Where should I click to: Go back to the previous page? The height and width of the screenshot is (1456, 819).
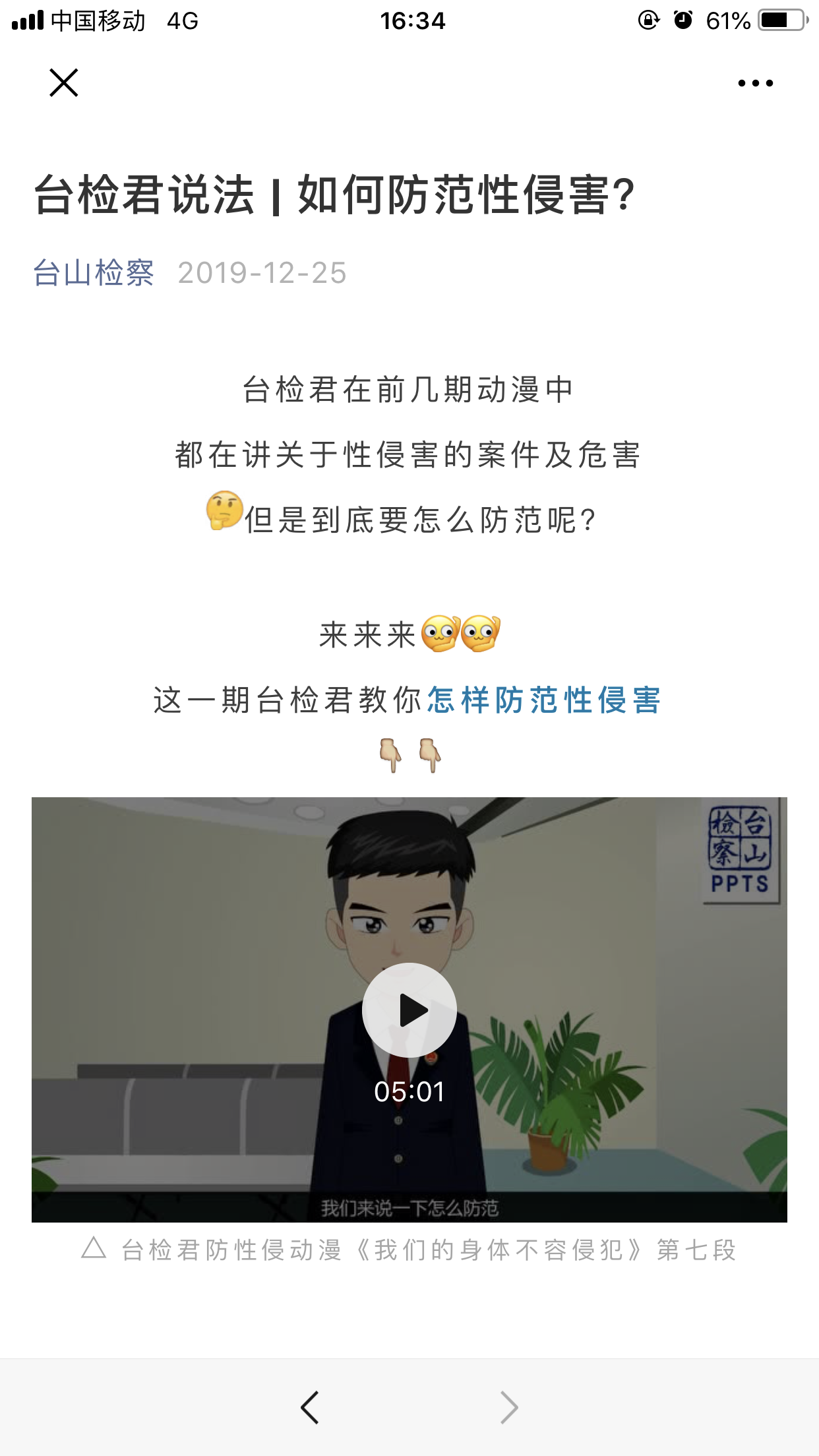point(309,1408)
